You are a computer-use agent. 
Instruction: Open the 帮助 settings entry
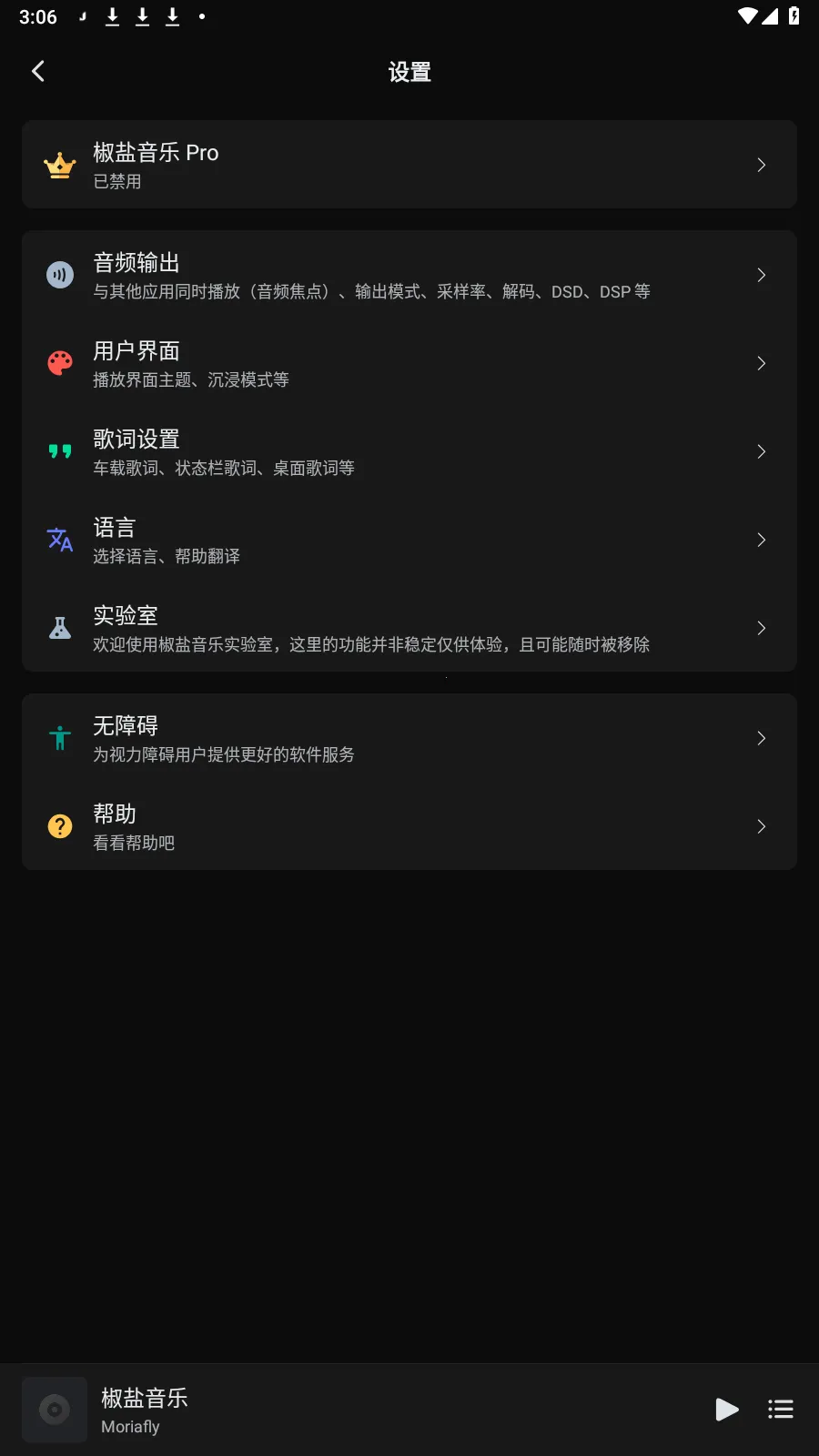409,826
